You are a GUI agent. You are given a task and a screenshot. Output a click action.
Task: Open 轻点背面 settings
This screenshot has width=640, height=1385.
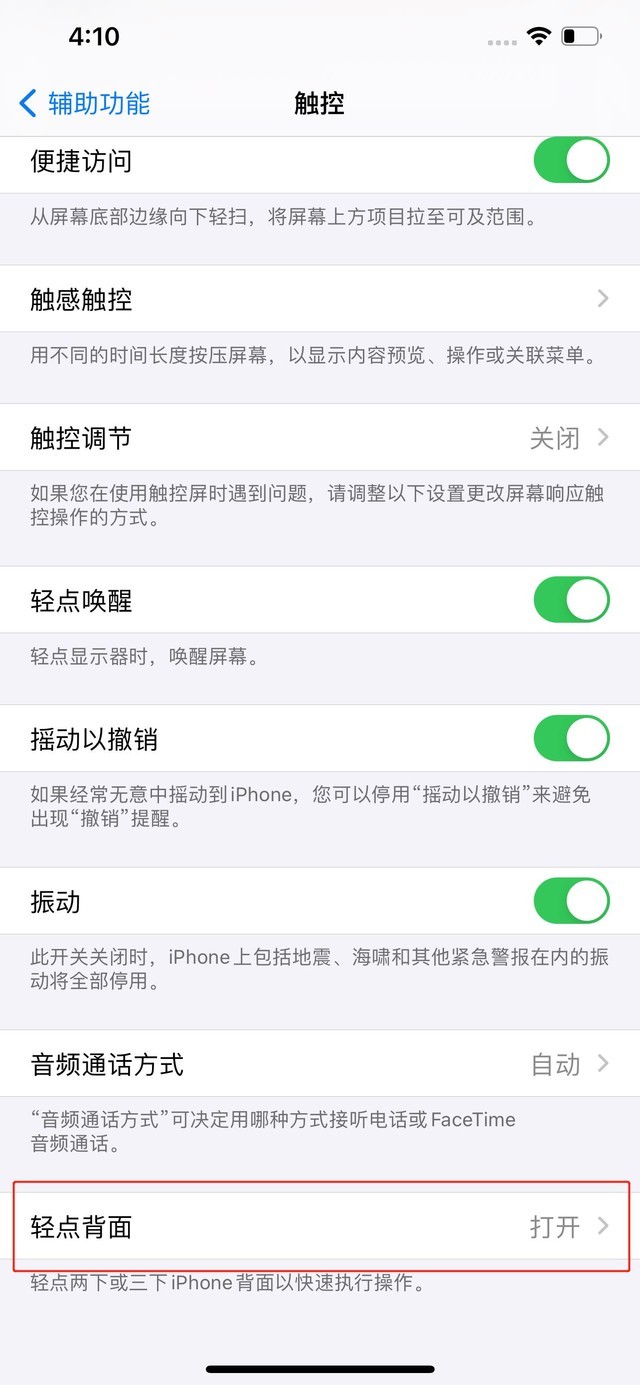(x=320, y=1227)
